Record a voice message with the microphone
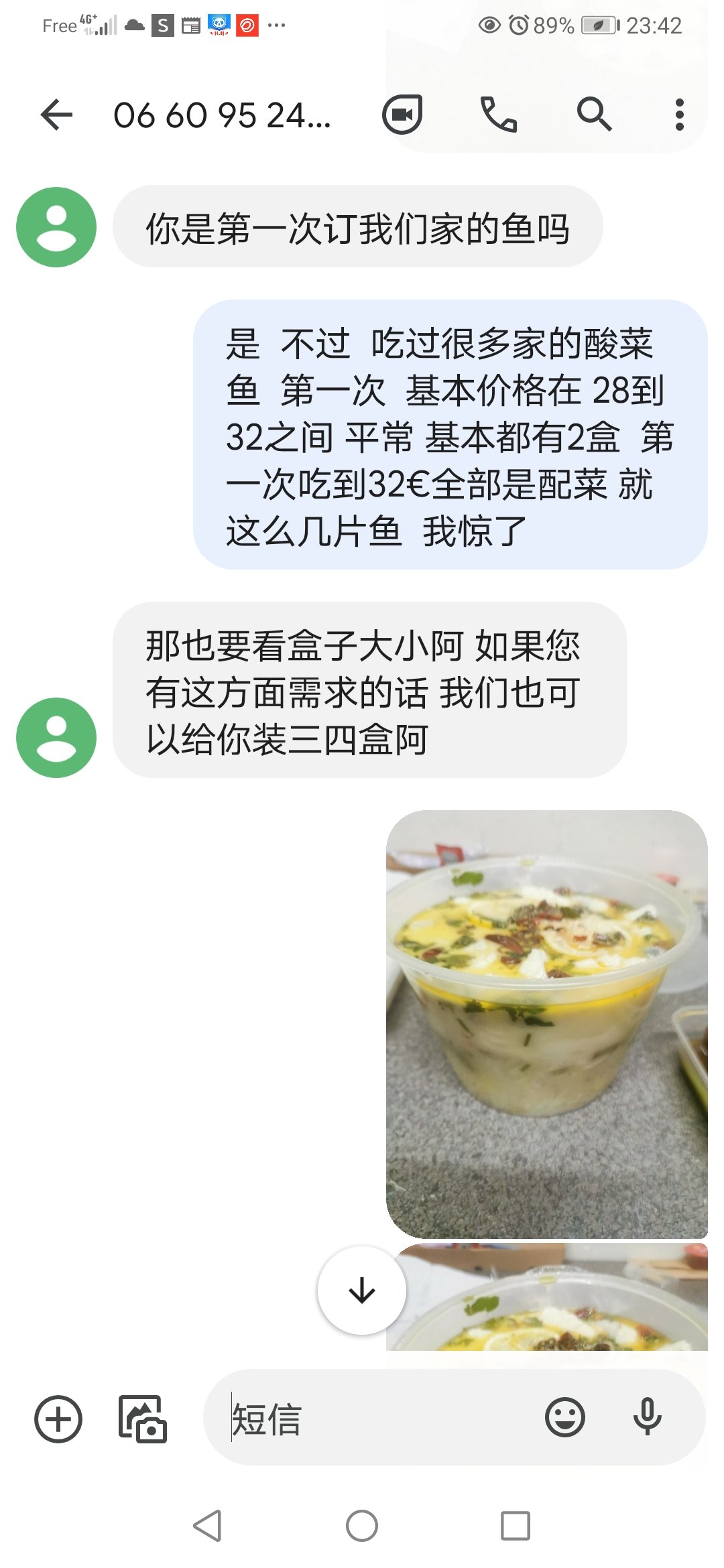The height and width of the screenshot is (1568, 724). [648, 1417]
